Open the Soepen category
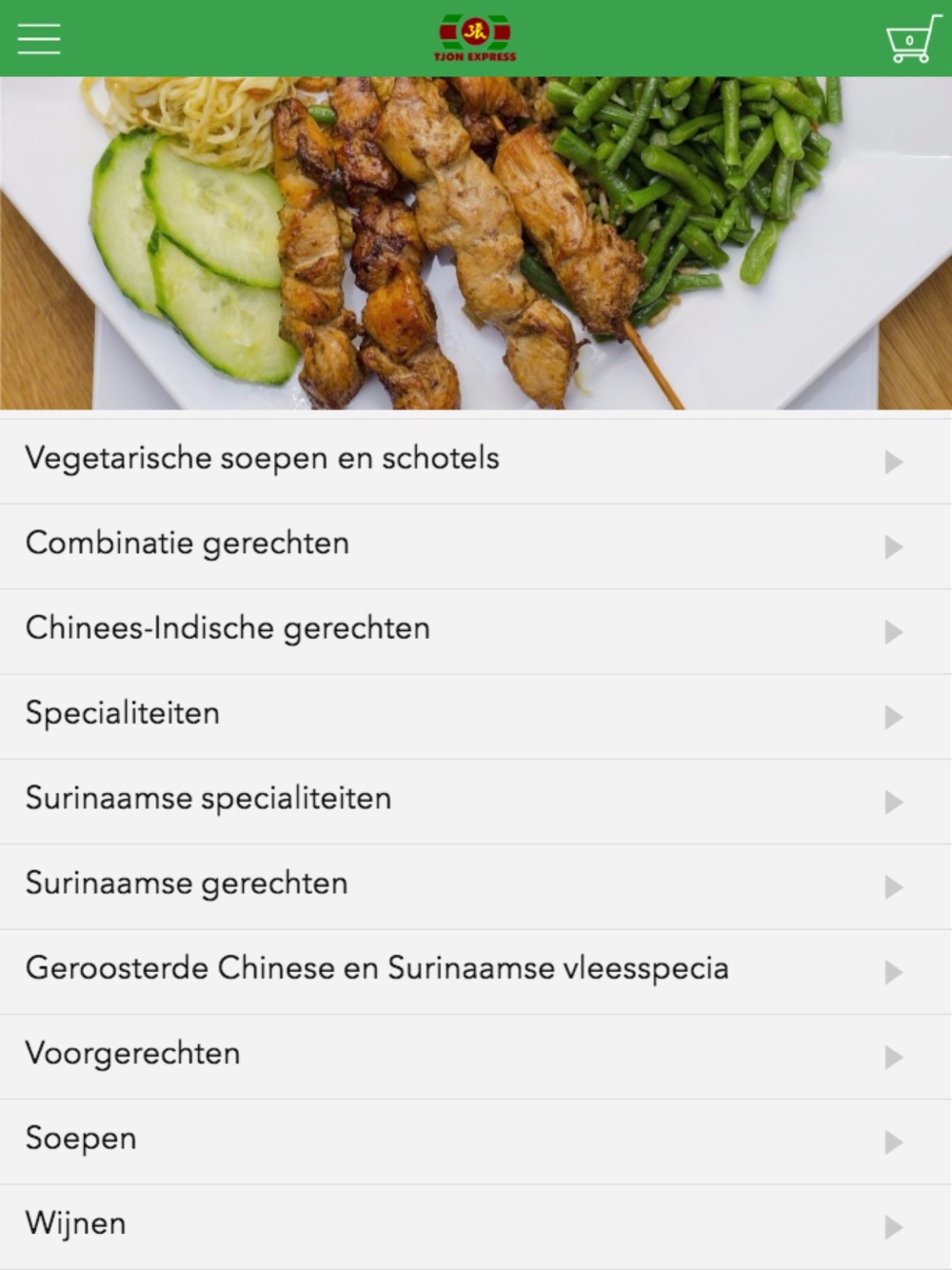The image size is (952, 1270). 476,1141
